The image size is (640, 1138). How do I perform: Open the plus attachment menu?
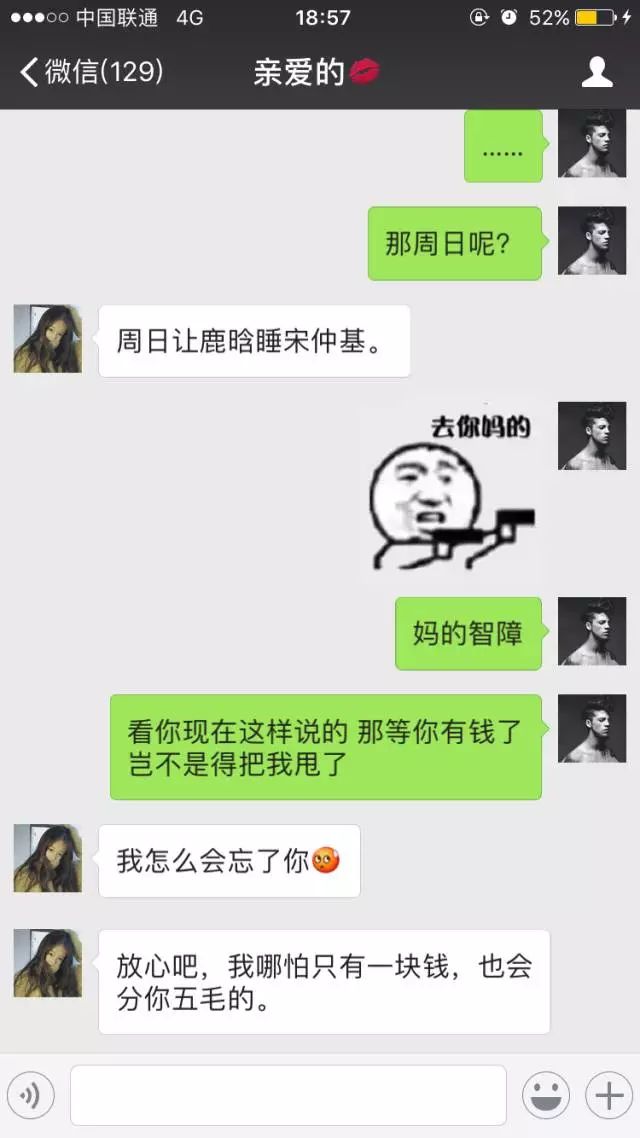click(609, 1095)
